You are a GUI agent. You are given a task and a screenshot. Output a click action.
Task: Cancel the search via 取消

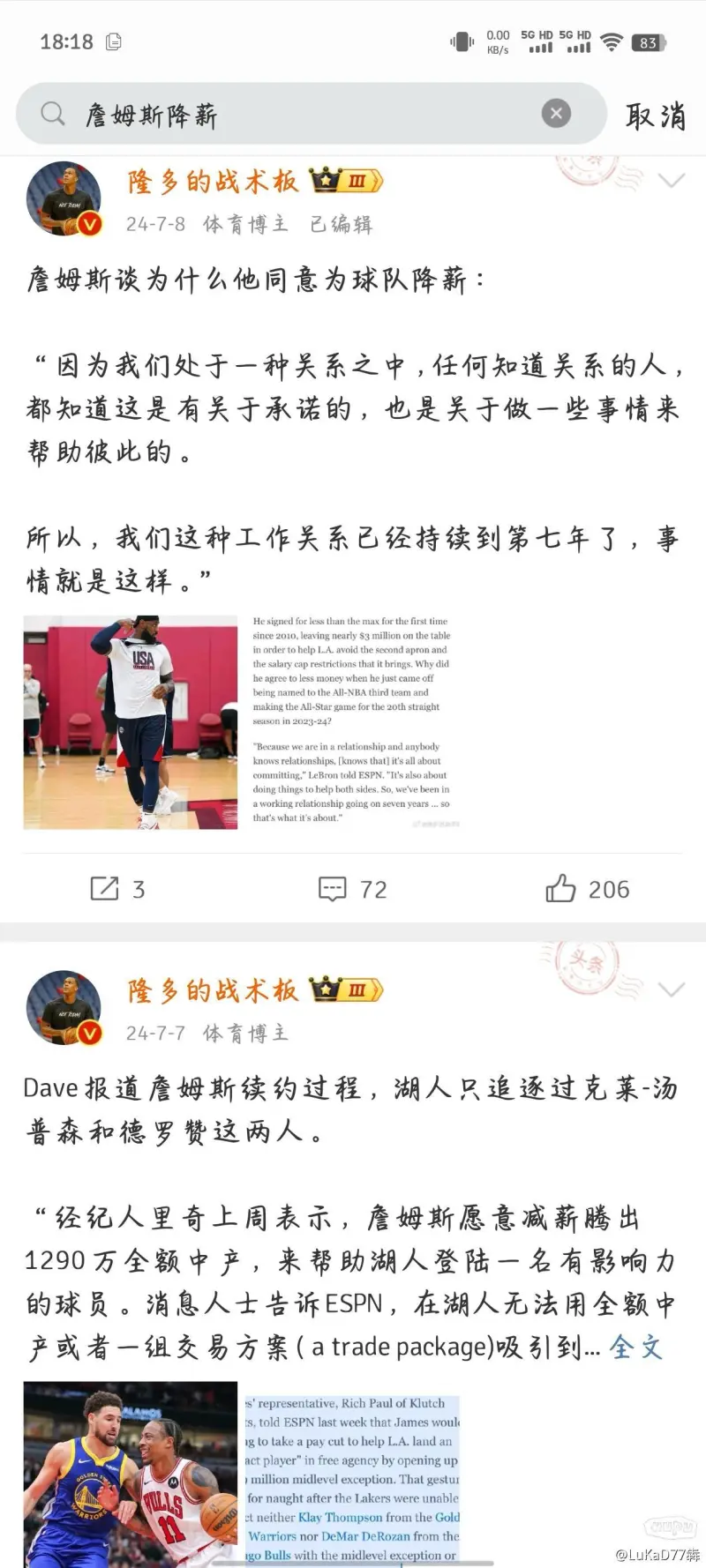pyautogui.click(x=655, y=116)
